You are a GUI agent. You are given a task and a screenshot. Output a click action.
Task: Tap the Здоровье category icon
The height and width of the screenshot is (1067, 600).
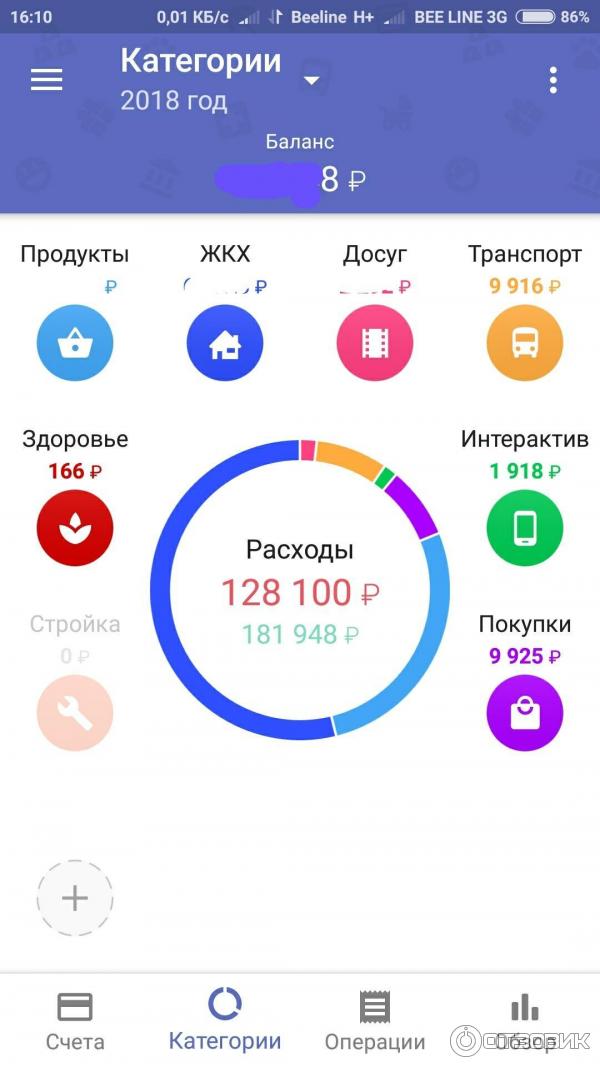tap(75, 529)
